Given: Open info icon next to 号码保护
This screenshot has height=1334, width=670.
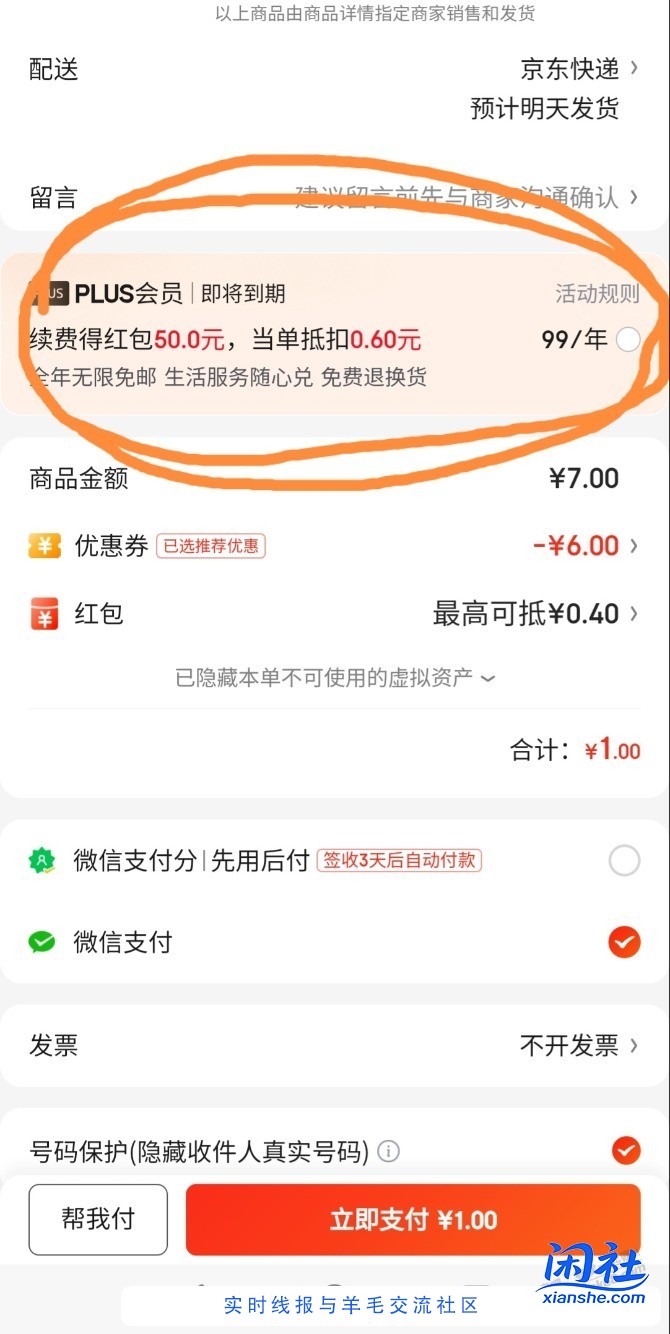Looking at the screenshot, I should coord(388,1152).
